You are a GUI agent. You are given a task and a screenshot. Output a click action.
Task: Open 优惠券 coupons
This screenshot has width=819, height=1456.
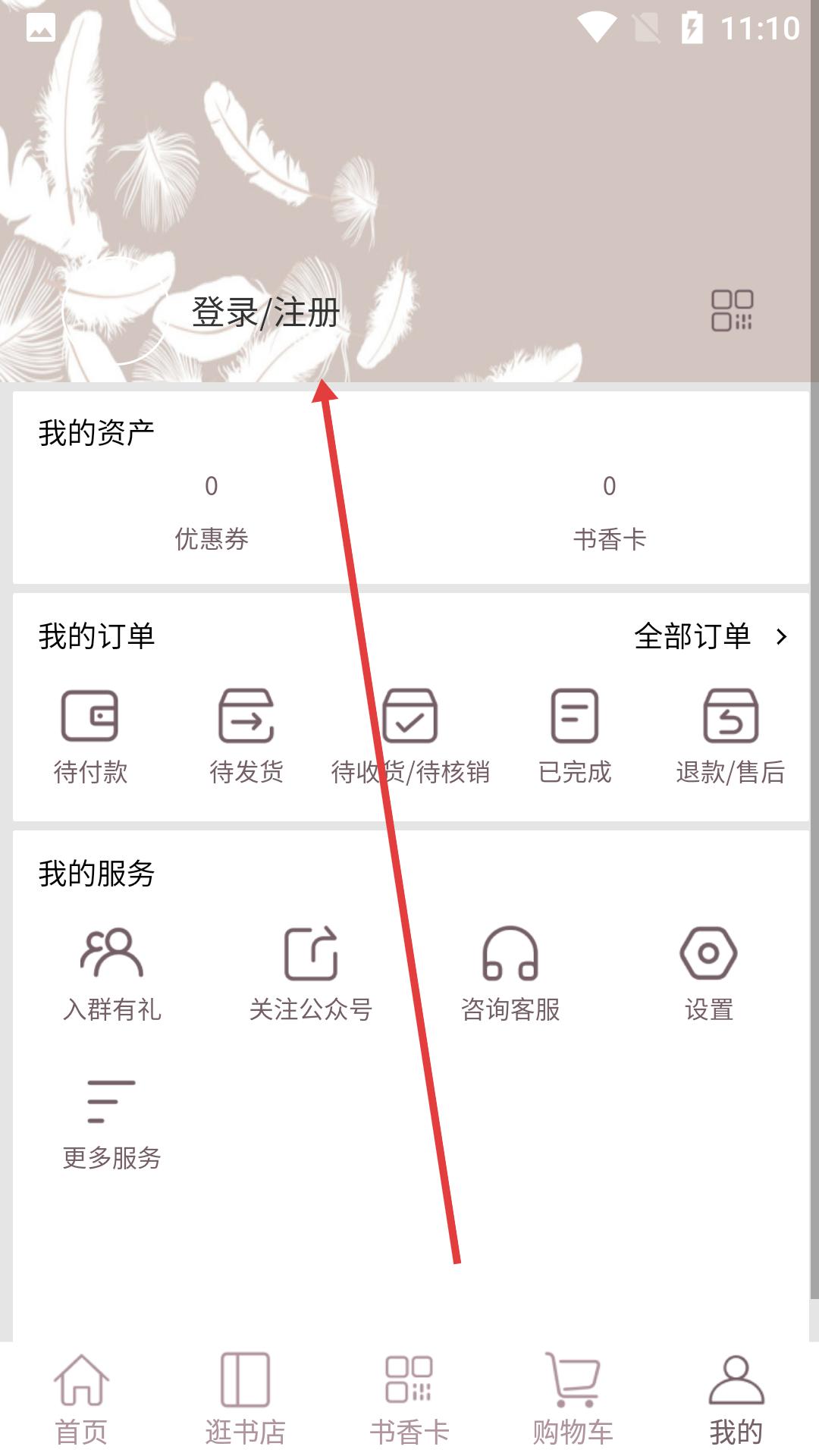click(x=212, y=513)
